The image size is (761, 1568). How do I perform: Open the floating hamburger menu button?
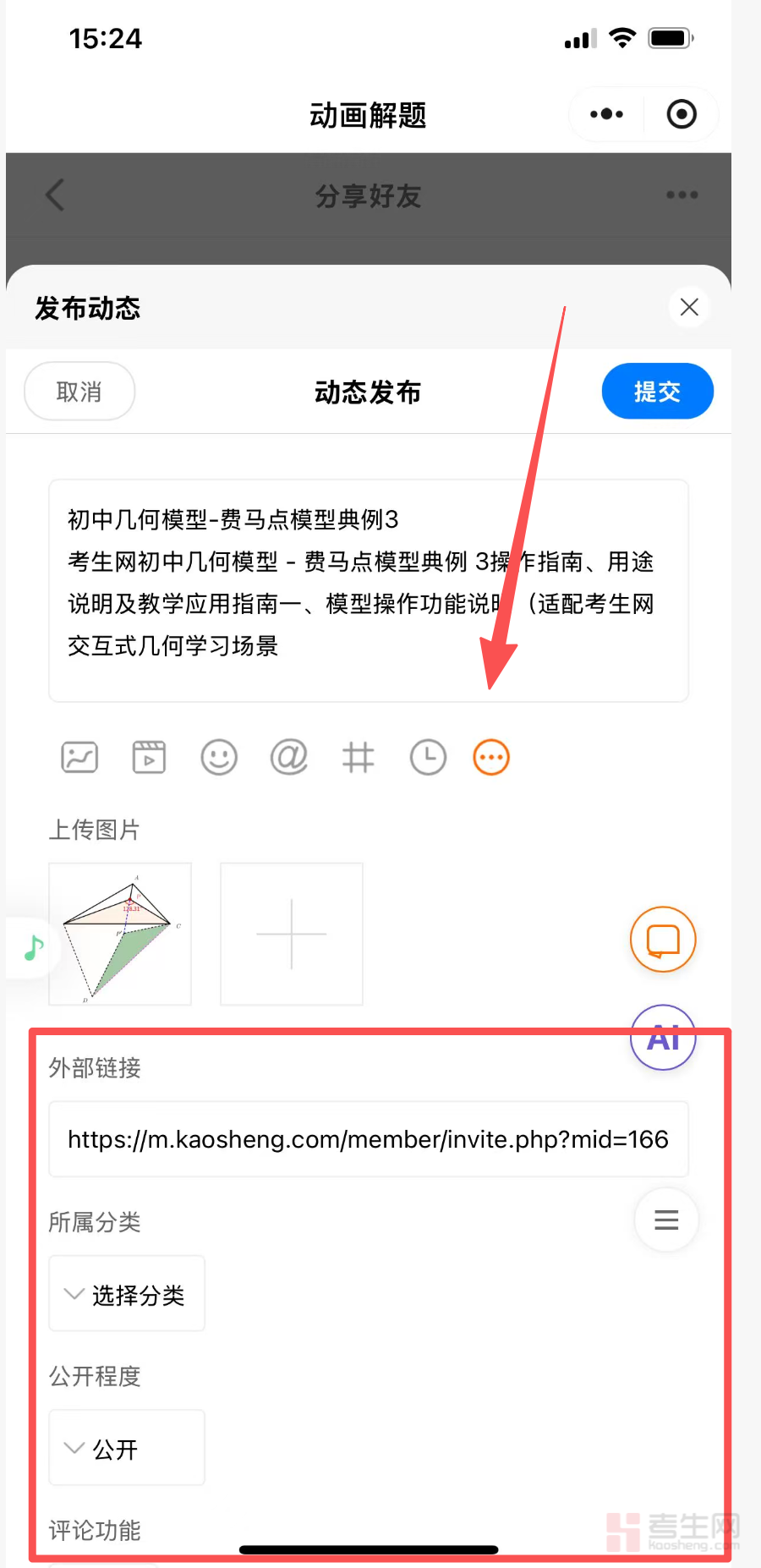pyautogui.click(x=666, y=1220)
